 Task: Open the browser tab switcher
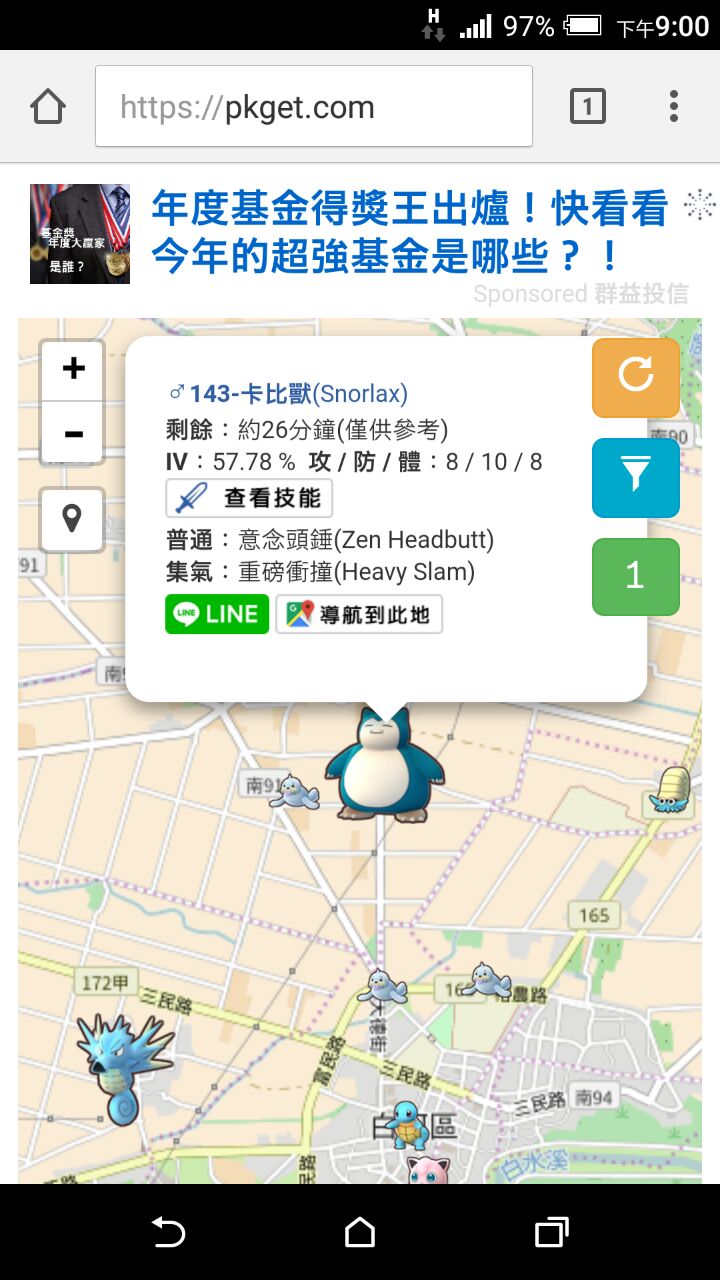click(588, 106)
